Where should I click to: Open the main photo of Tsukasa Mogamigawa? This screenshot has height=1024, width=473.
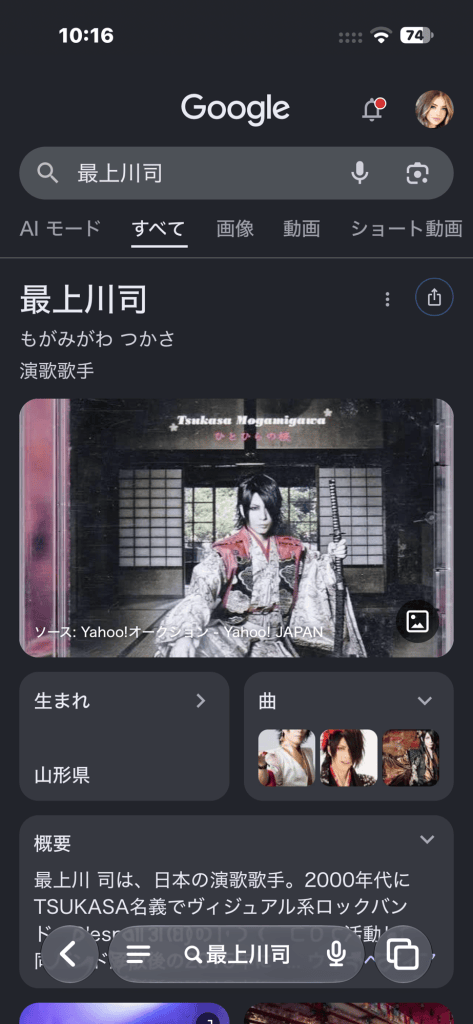pos(236,528)
